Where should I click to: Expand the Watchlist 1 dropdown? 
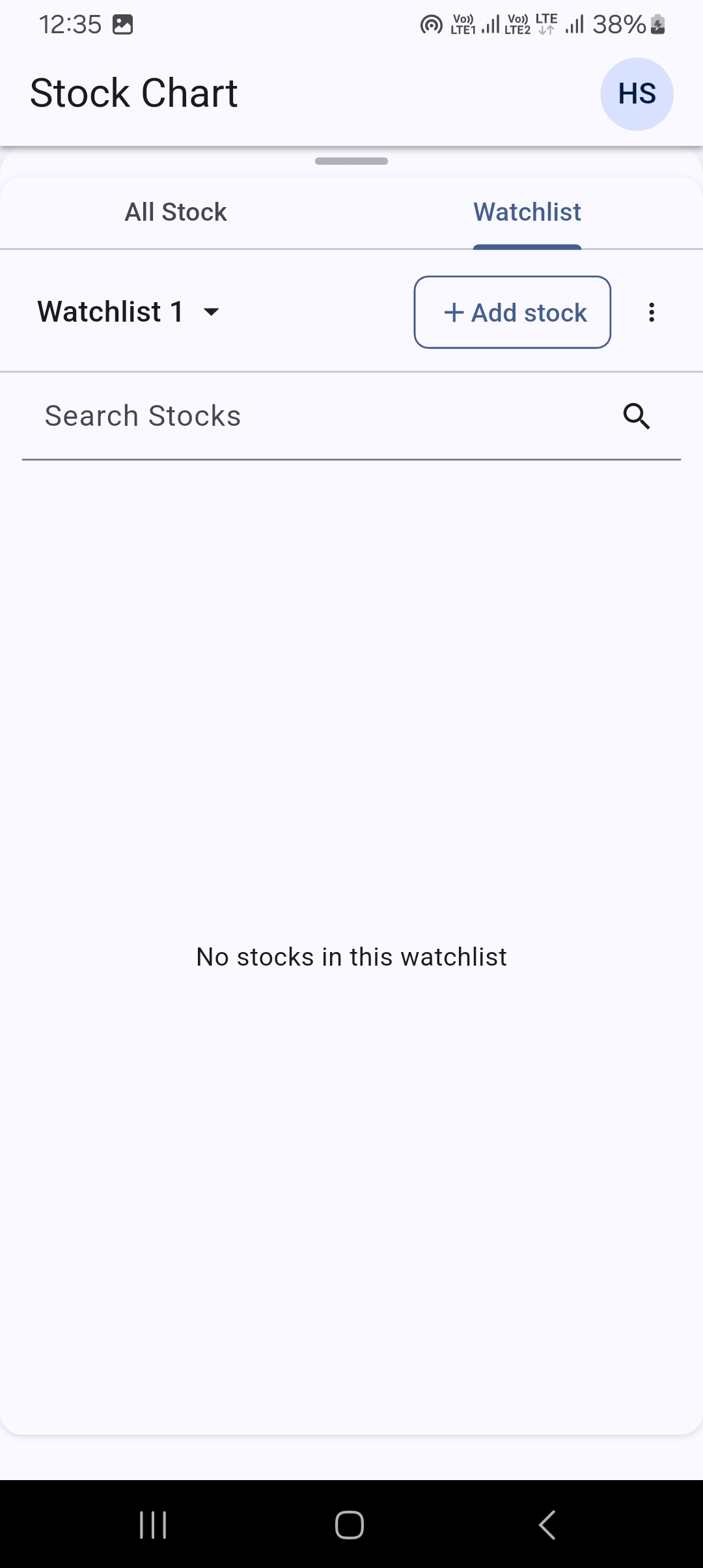point(129,312)
